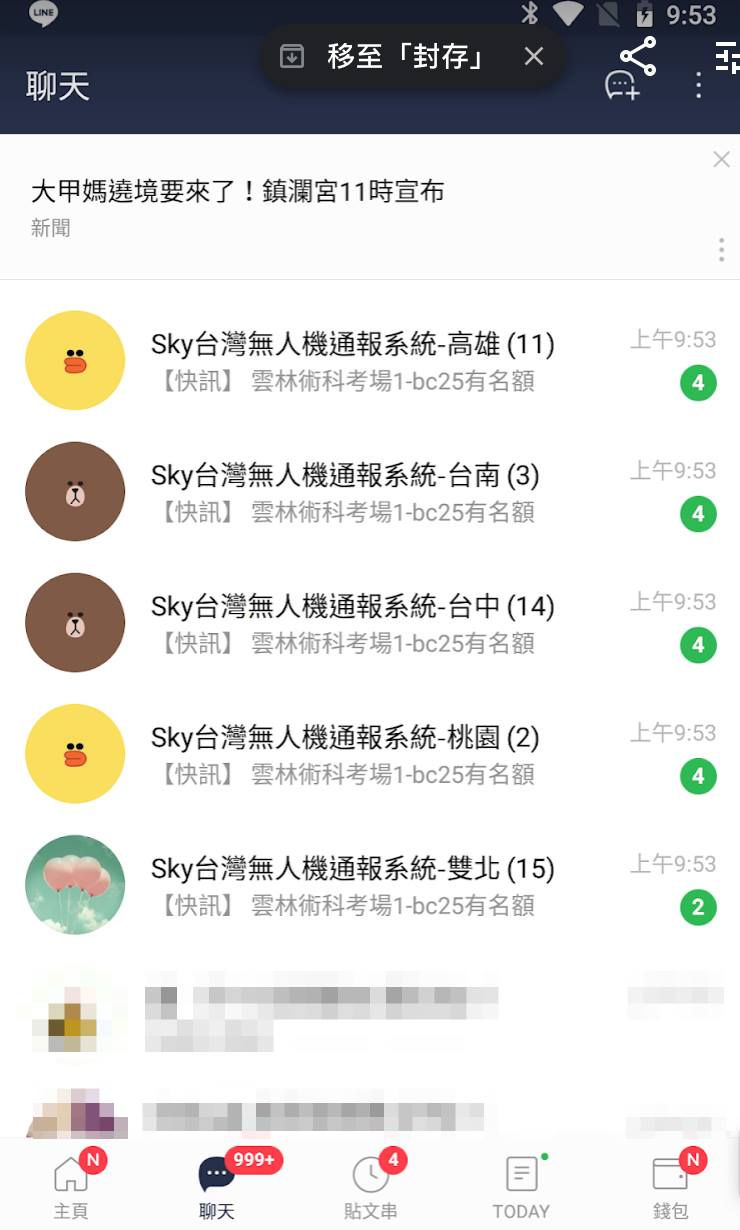Open the overflow menu in the chat header
740x1230 pixels.
click(699, 86)
